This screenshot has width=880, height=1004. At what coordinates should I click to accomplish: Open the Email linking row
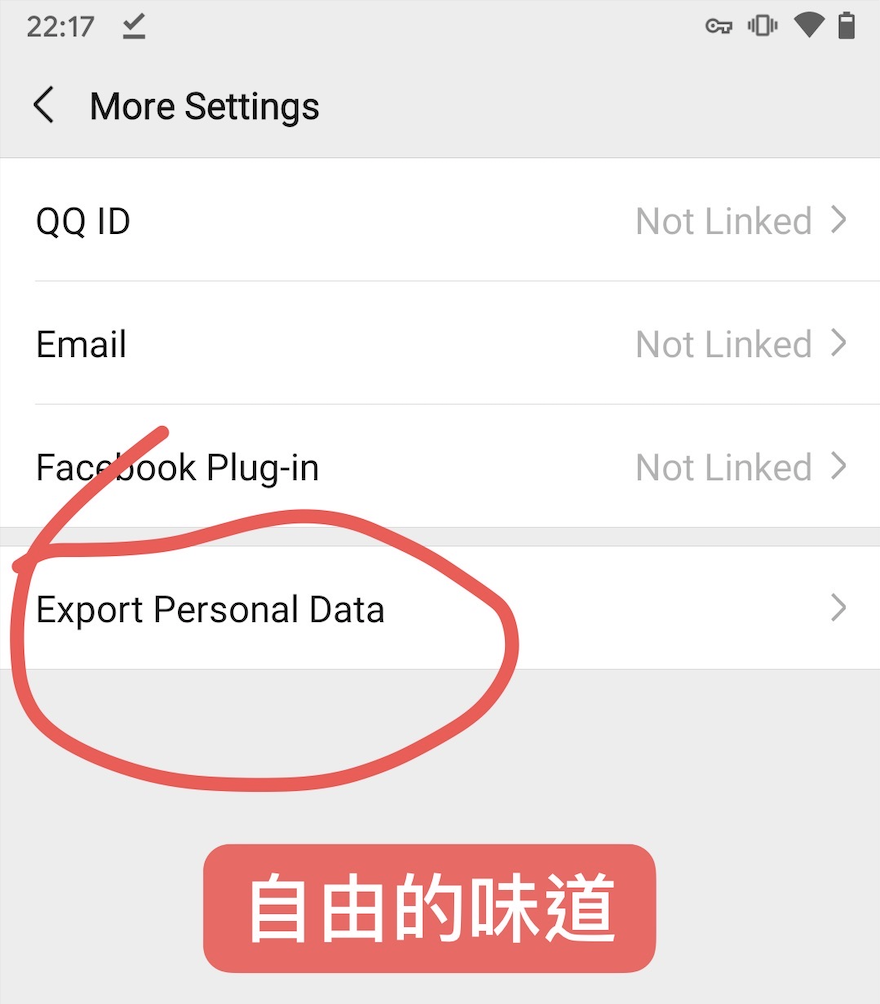(440, 344)
